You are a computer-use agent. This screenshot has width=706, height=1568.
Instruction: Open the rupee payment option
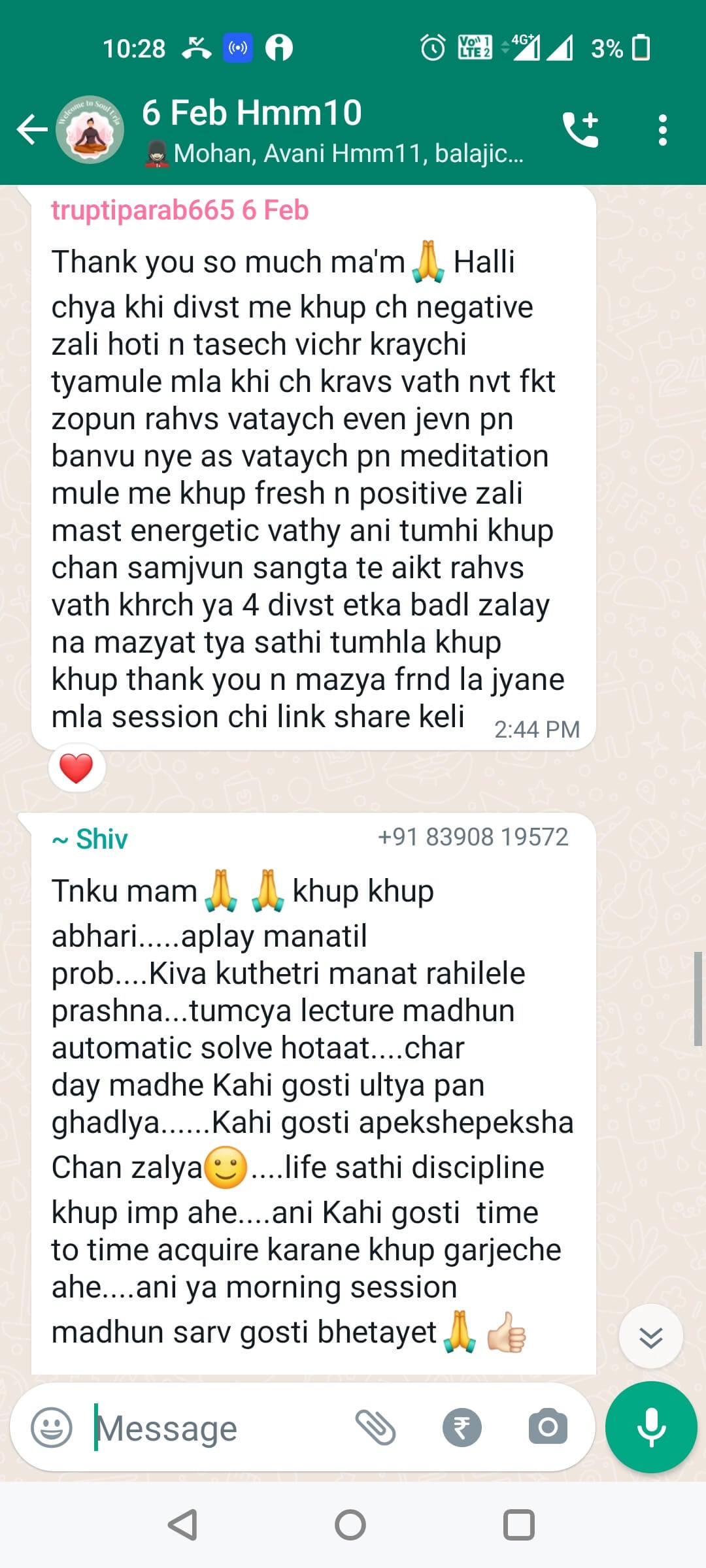[462, 1428]
